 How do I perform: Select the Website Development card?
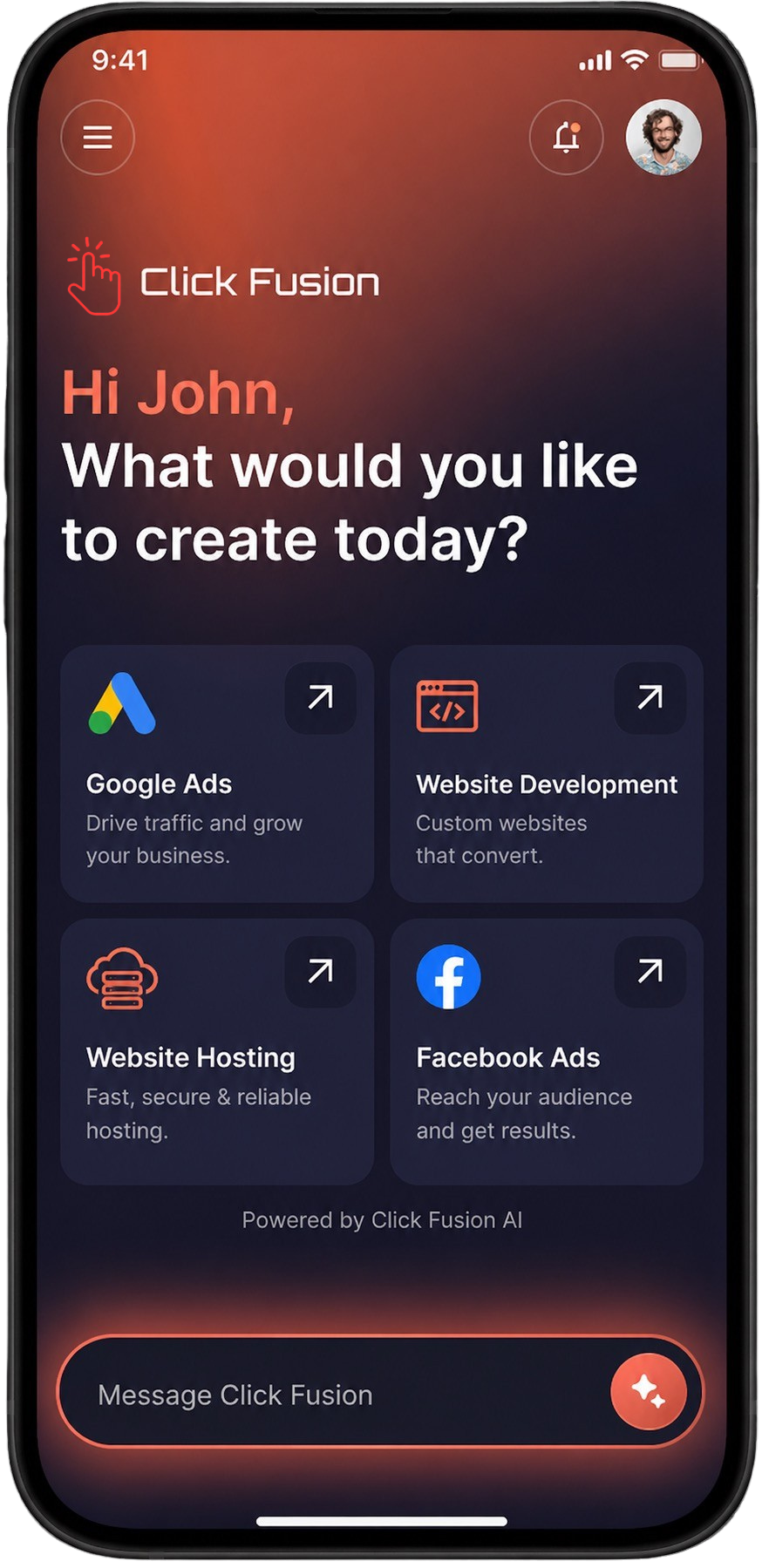(x=547, y=773)
